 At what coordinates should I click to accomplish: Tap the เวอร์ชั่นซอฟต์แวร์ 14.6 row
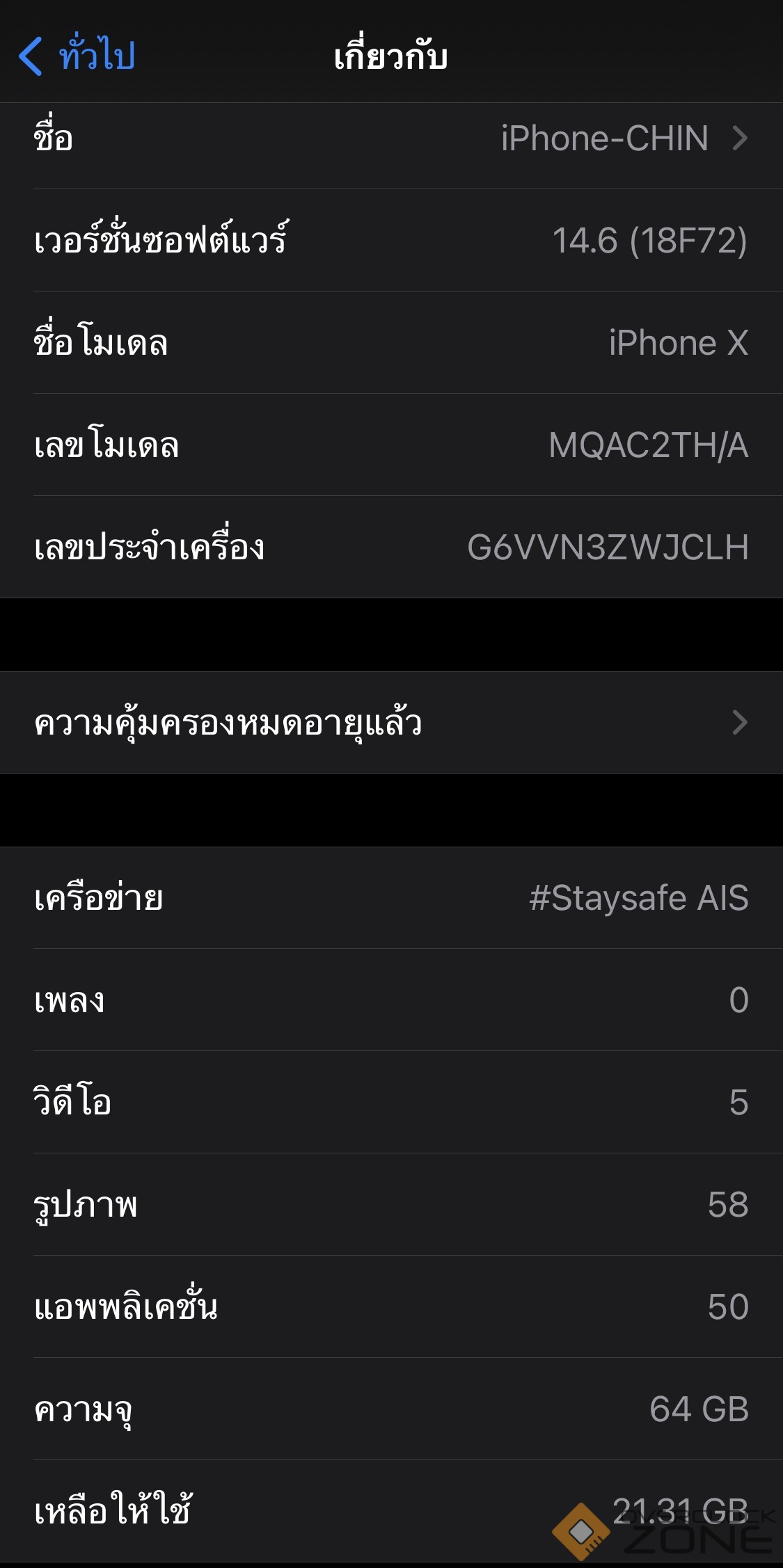(x=391, y=241)
